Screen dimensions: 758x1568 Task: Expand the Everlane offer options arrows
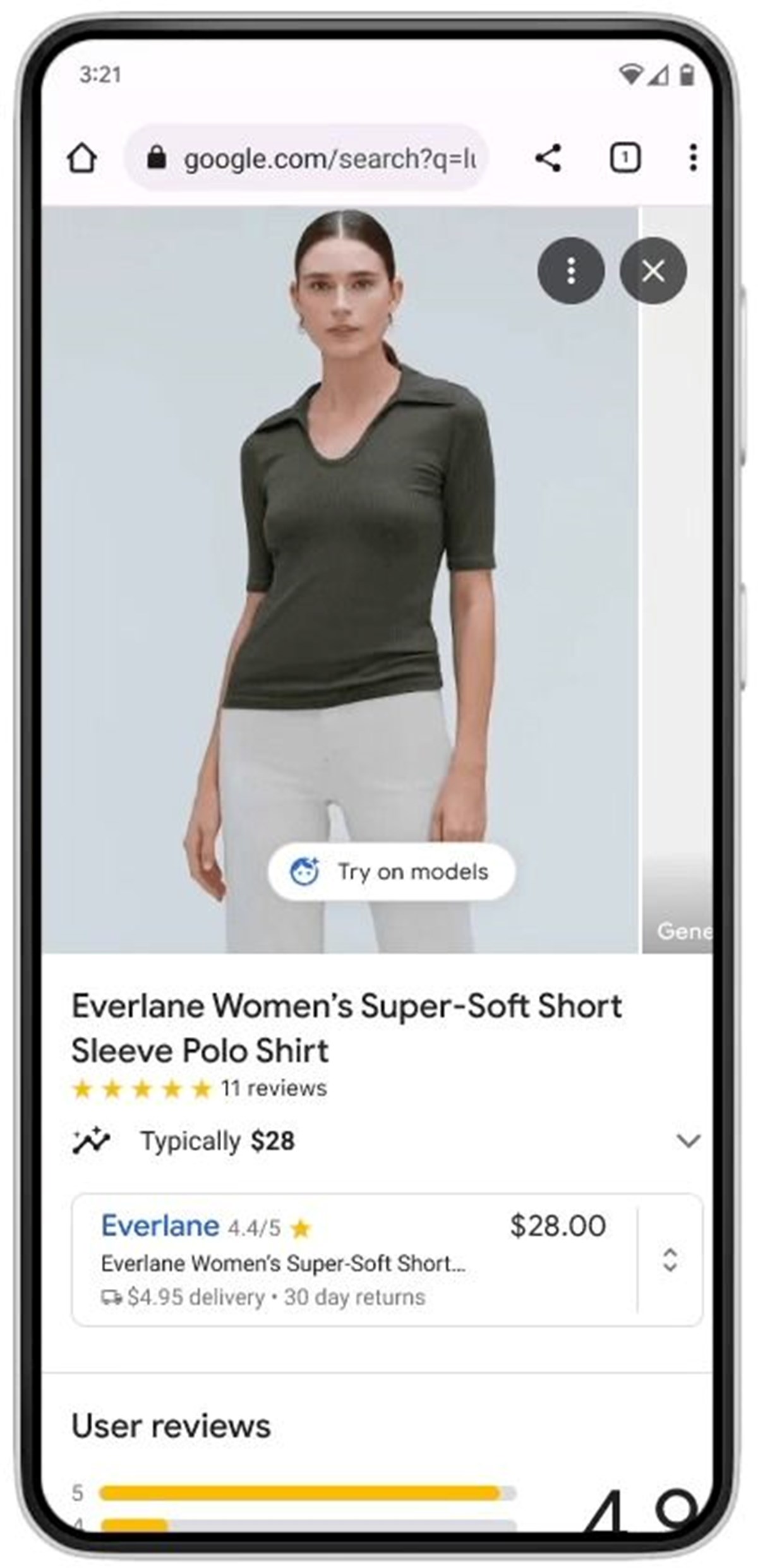[x=670, y=1259]
